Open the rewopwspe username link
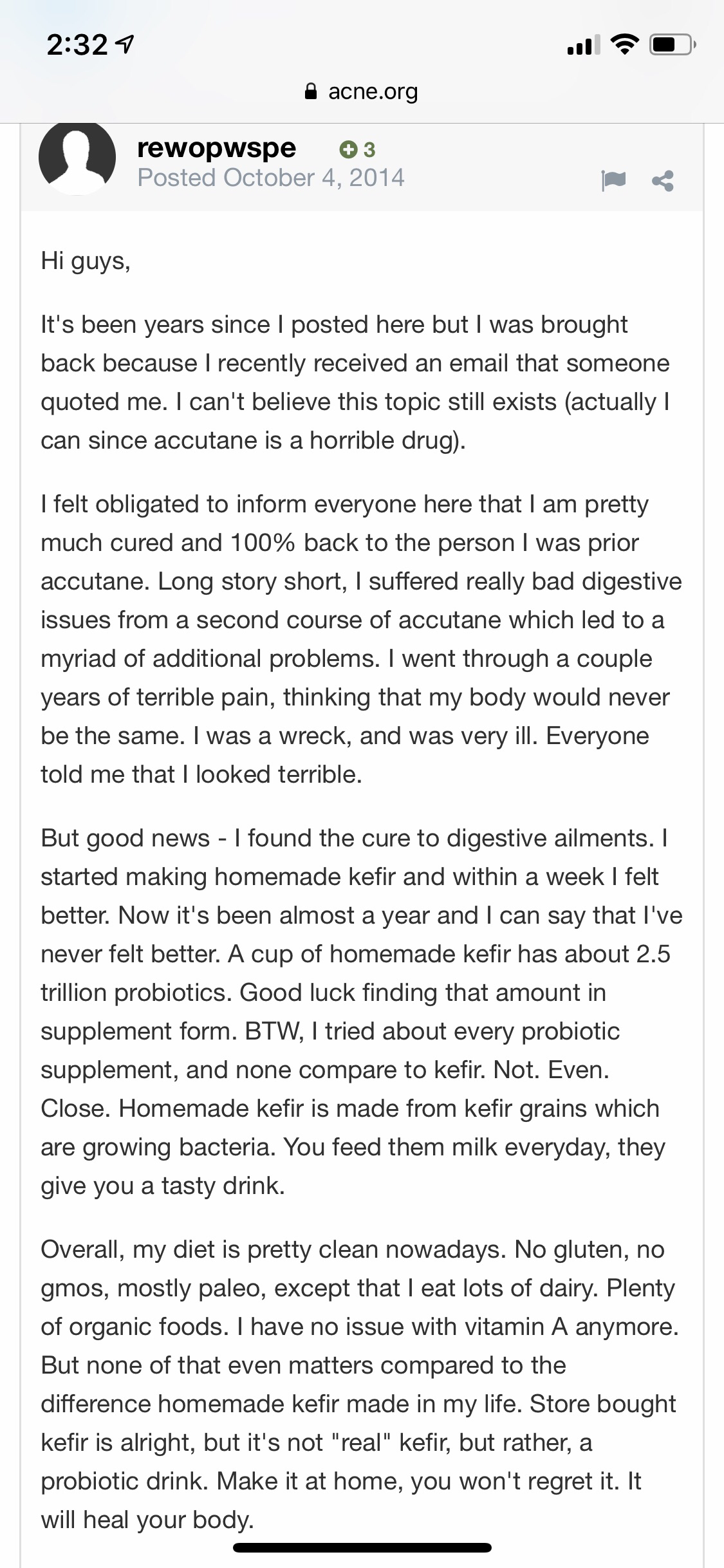The image size is (724, 1568). pyautogui.click(x=216, y=148)
